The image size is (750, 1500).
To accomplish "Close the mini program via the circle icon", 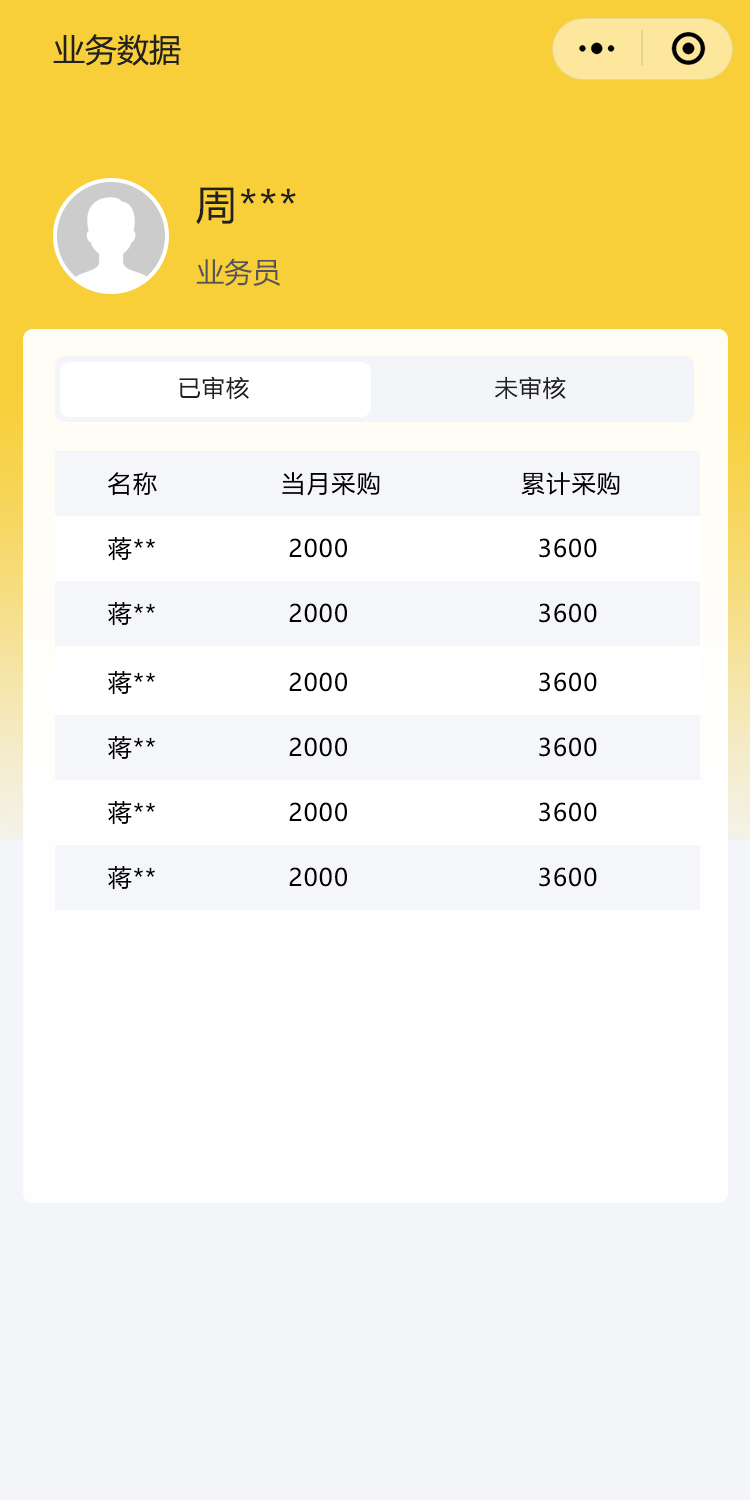I will [x=688, y=48].
